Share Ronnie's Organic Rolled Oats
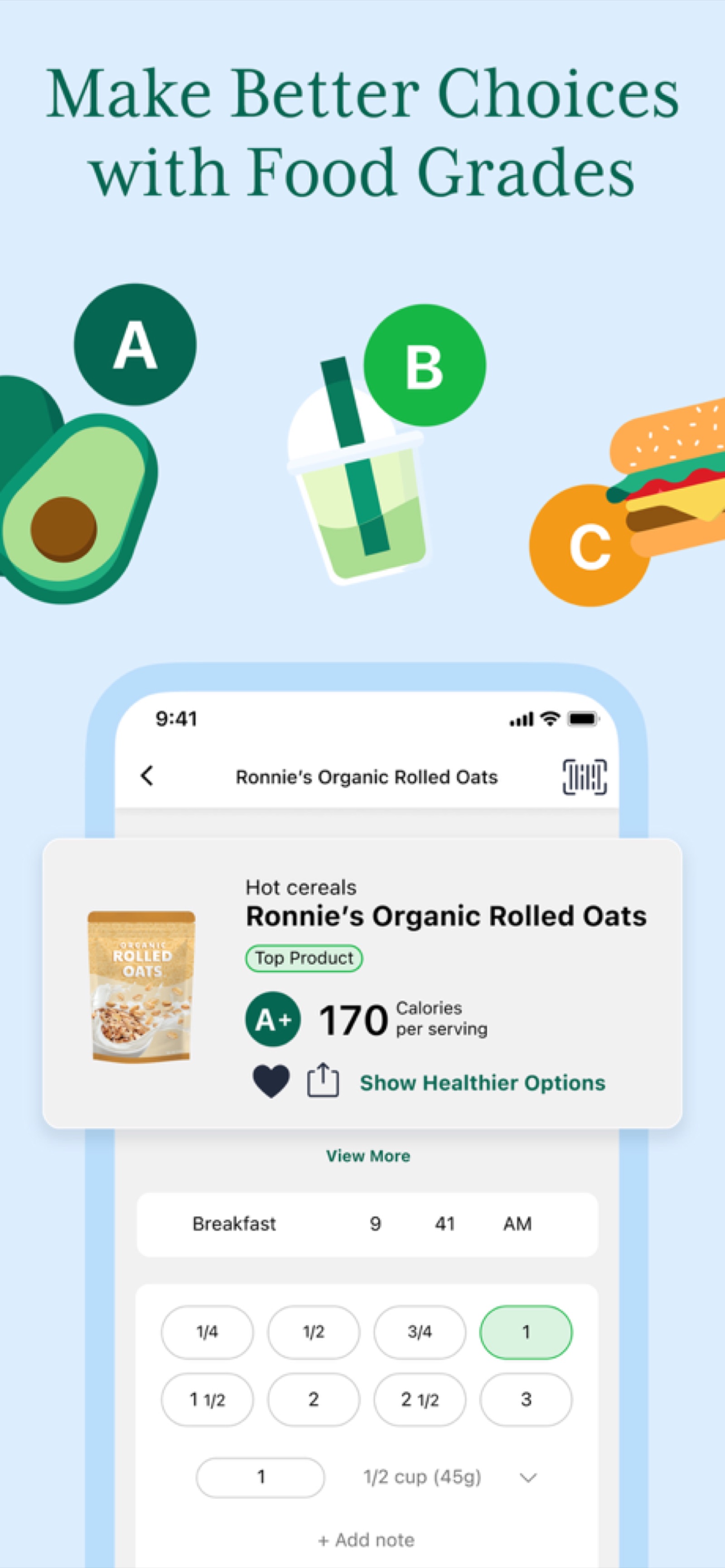Image resolution: width=725 pixels, height=1568 pixels. (323, 1081)
